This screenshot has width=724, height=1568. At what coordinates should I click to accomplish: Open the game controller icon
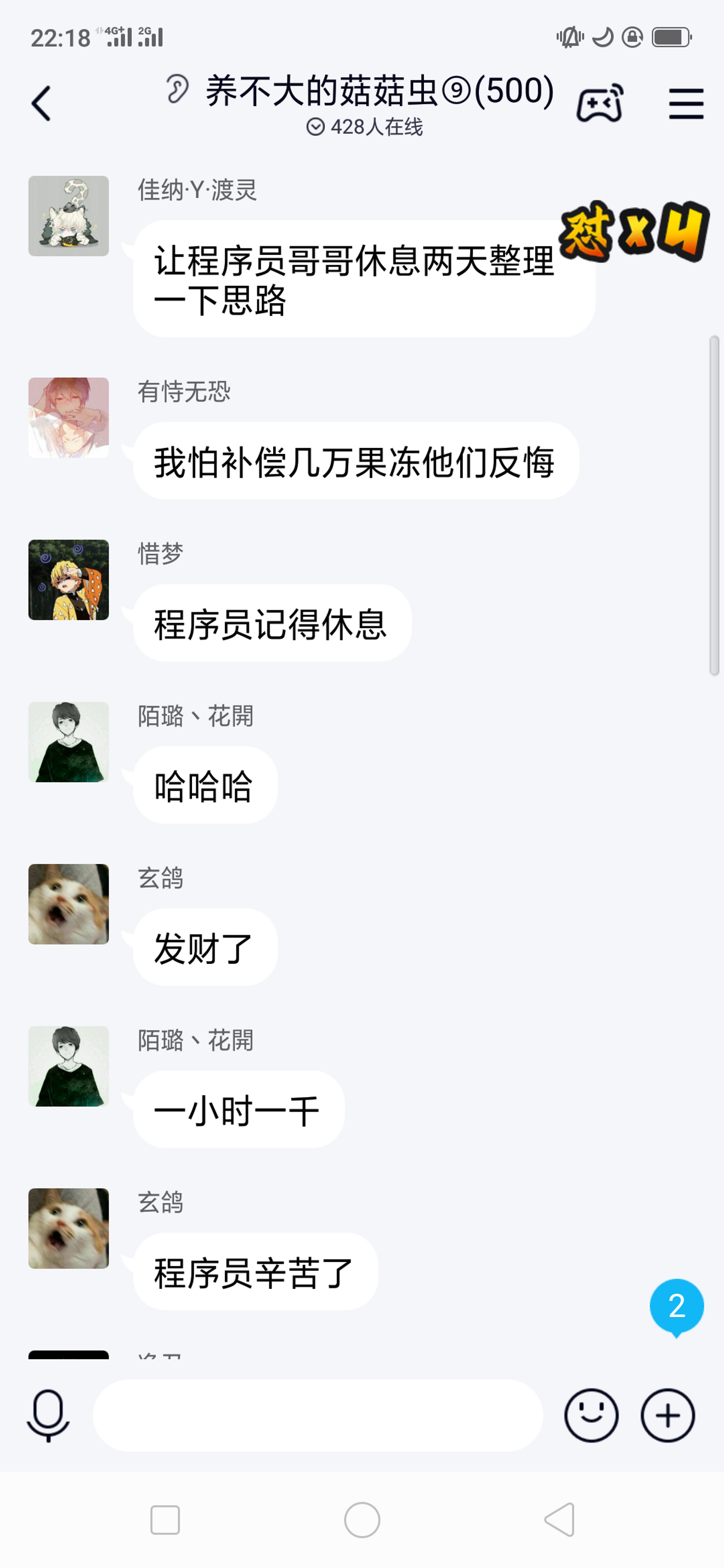pyautogui.click(x=600, y=104)
